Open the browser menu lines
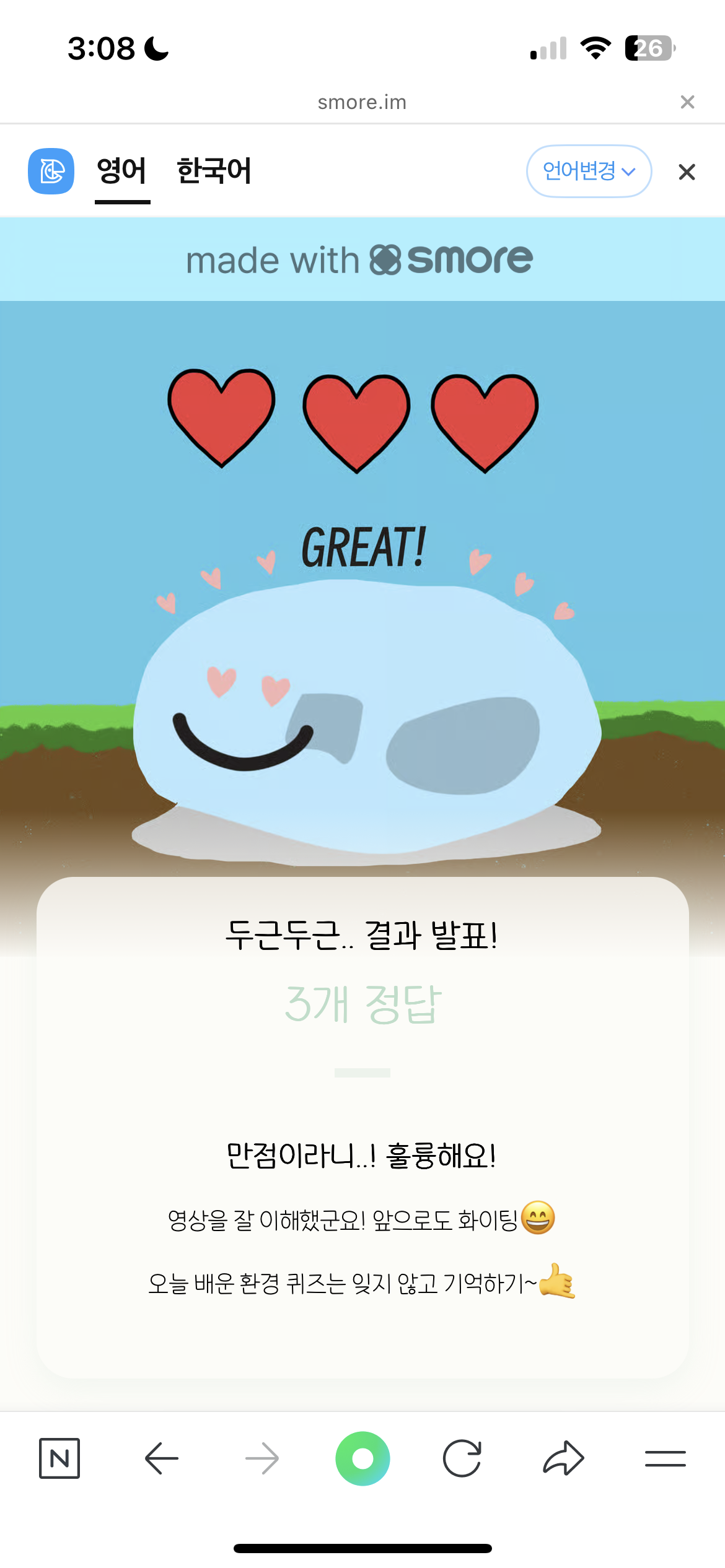The width and height of the screenshot is (725, 1568). click(665, 1458)
